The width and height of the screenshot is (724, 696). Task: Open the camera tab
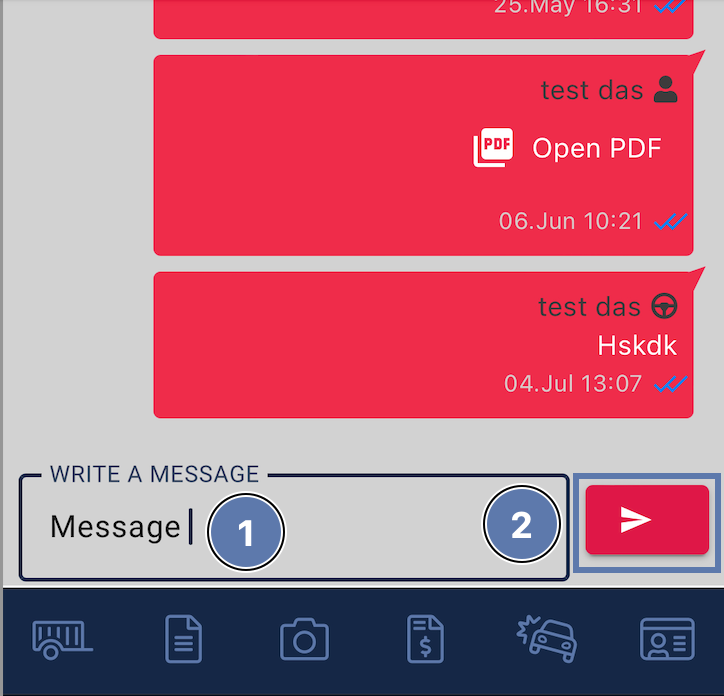click(x=304, y=639)
